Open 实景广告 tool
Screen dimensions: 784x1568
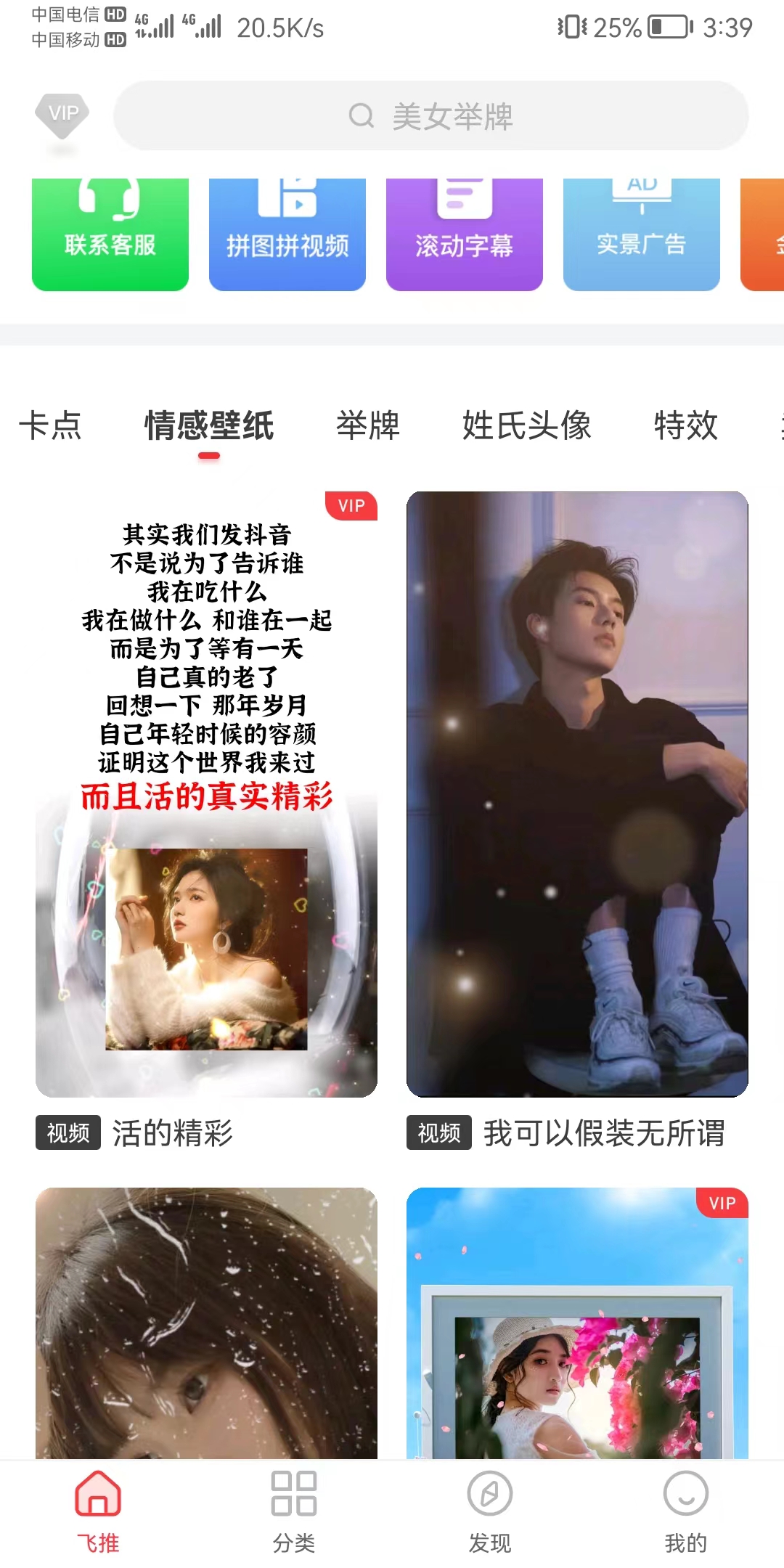click(642, 234)
